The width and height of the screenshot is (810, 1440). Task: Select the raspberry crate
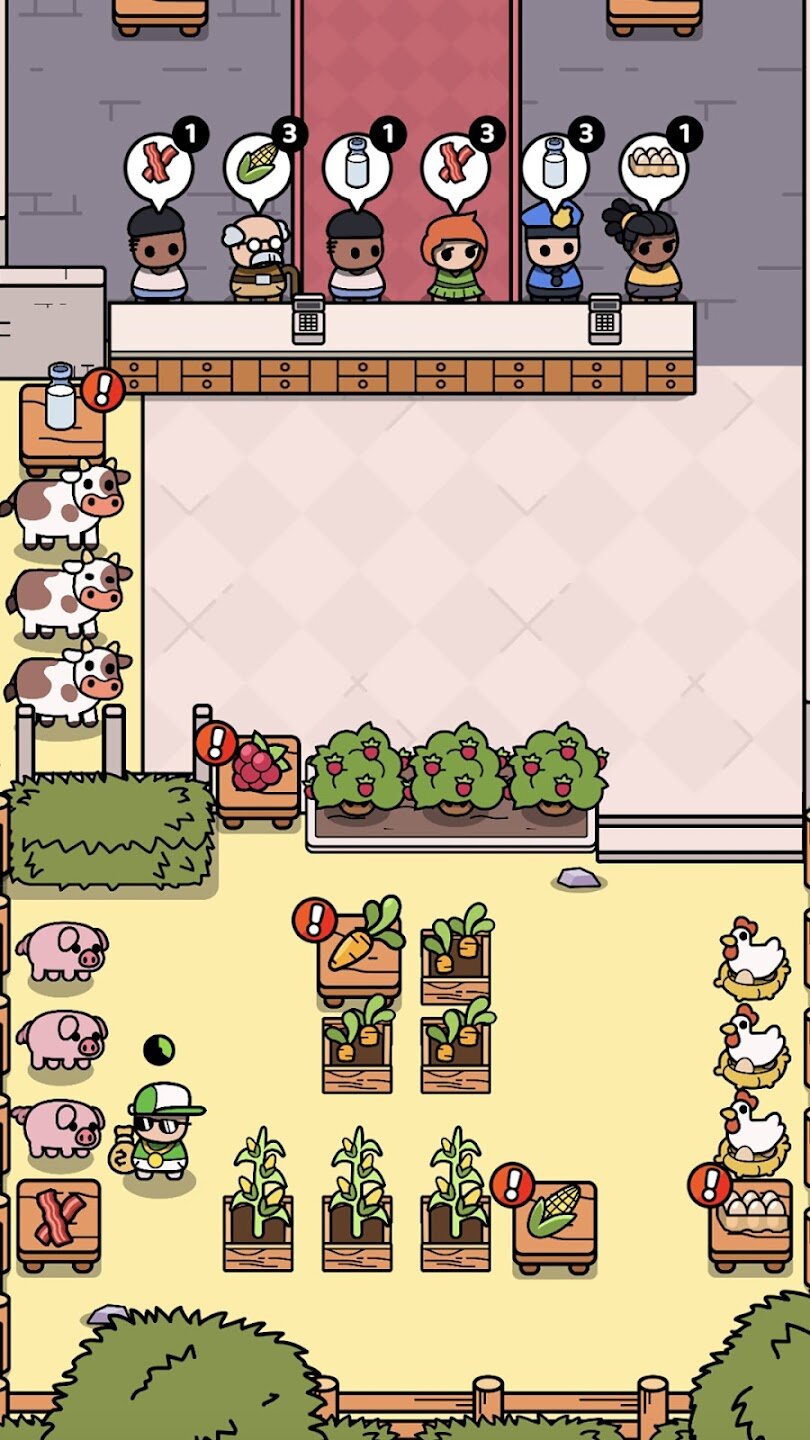click(257, 777)
